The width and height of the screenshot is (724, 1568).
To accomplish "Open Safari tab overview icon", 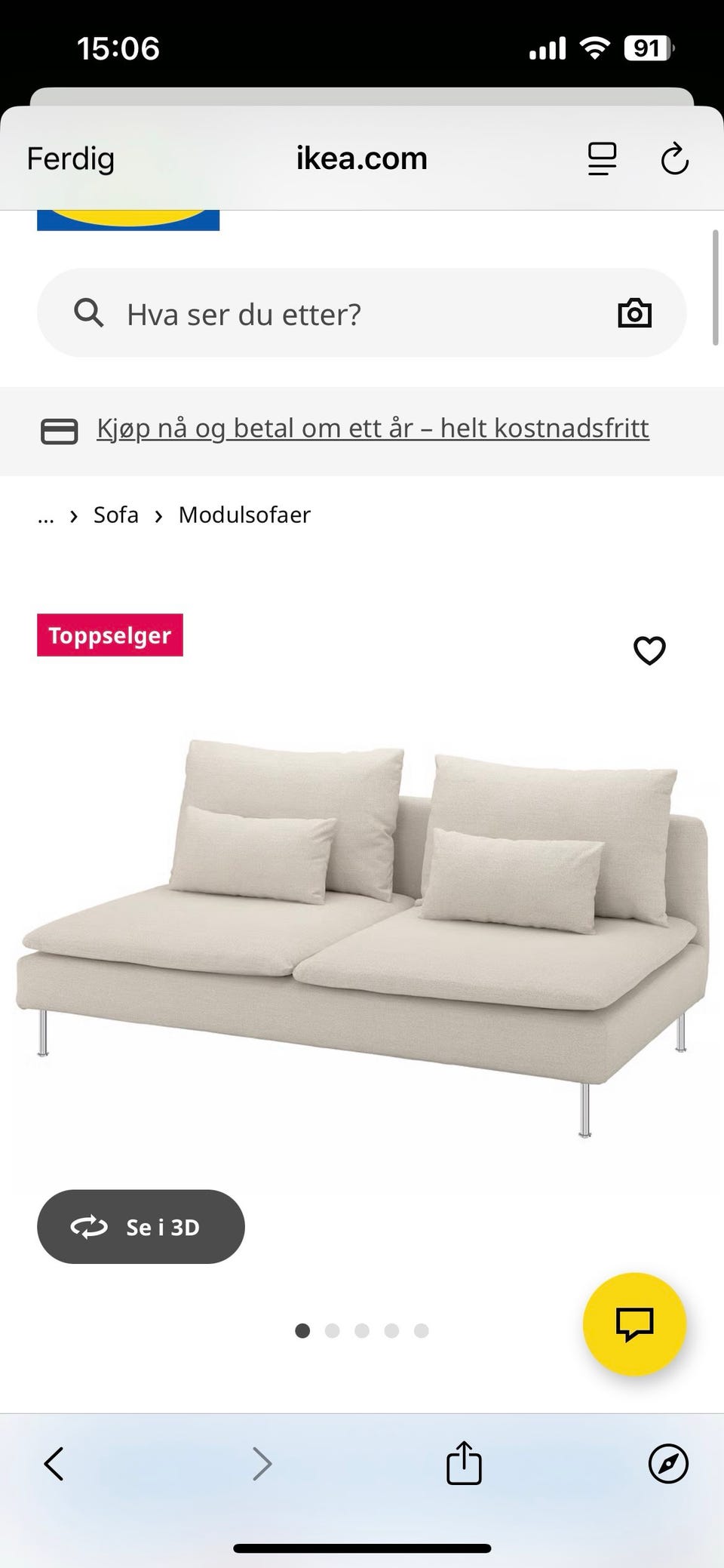I will point(601,158).
